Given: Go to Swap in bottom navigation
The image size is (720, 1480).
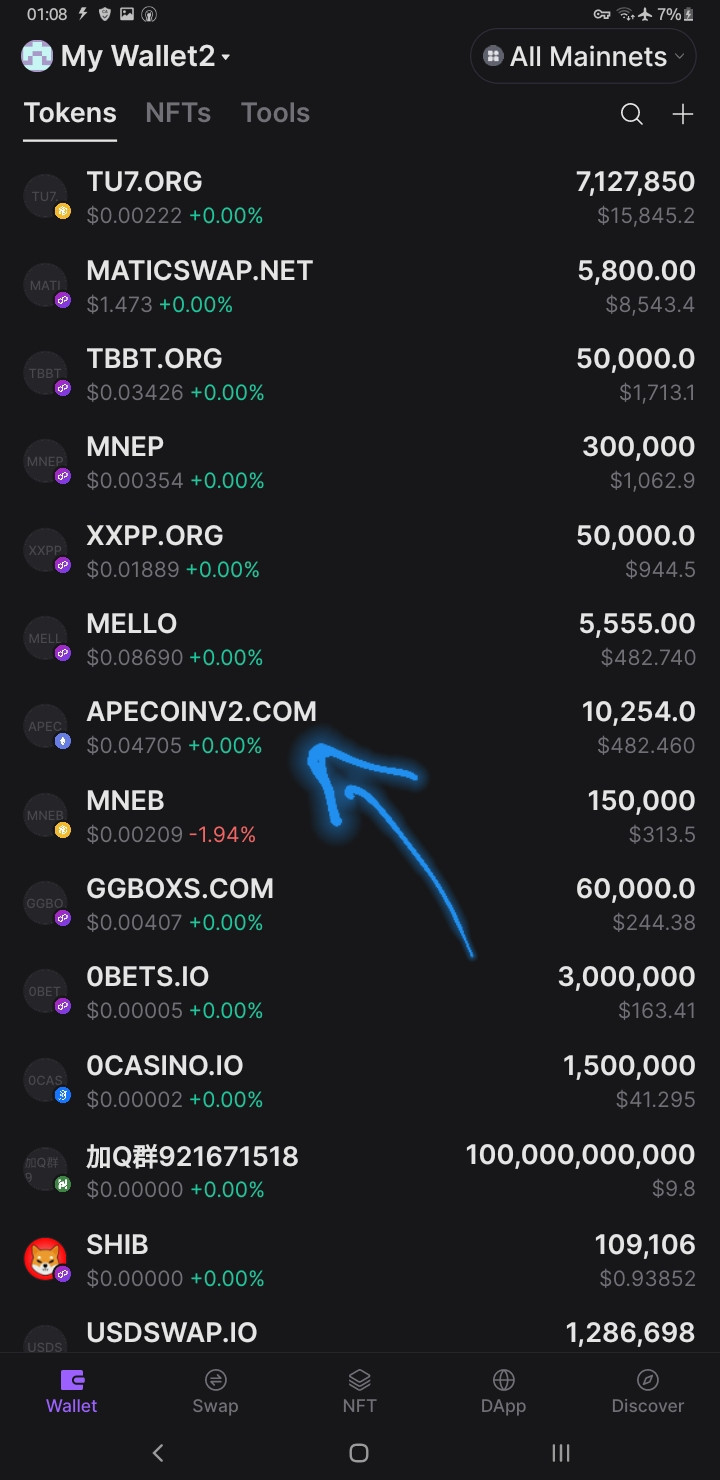Looking at the screenshot, I should click(215, 1391).
